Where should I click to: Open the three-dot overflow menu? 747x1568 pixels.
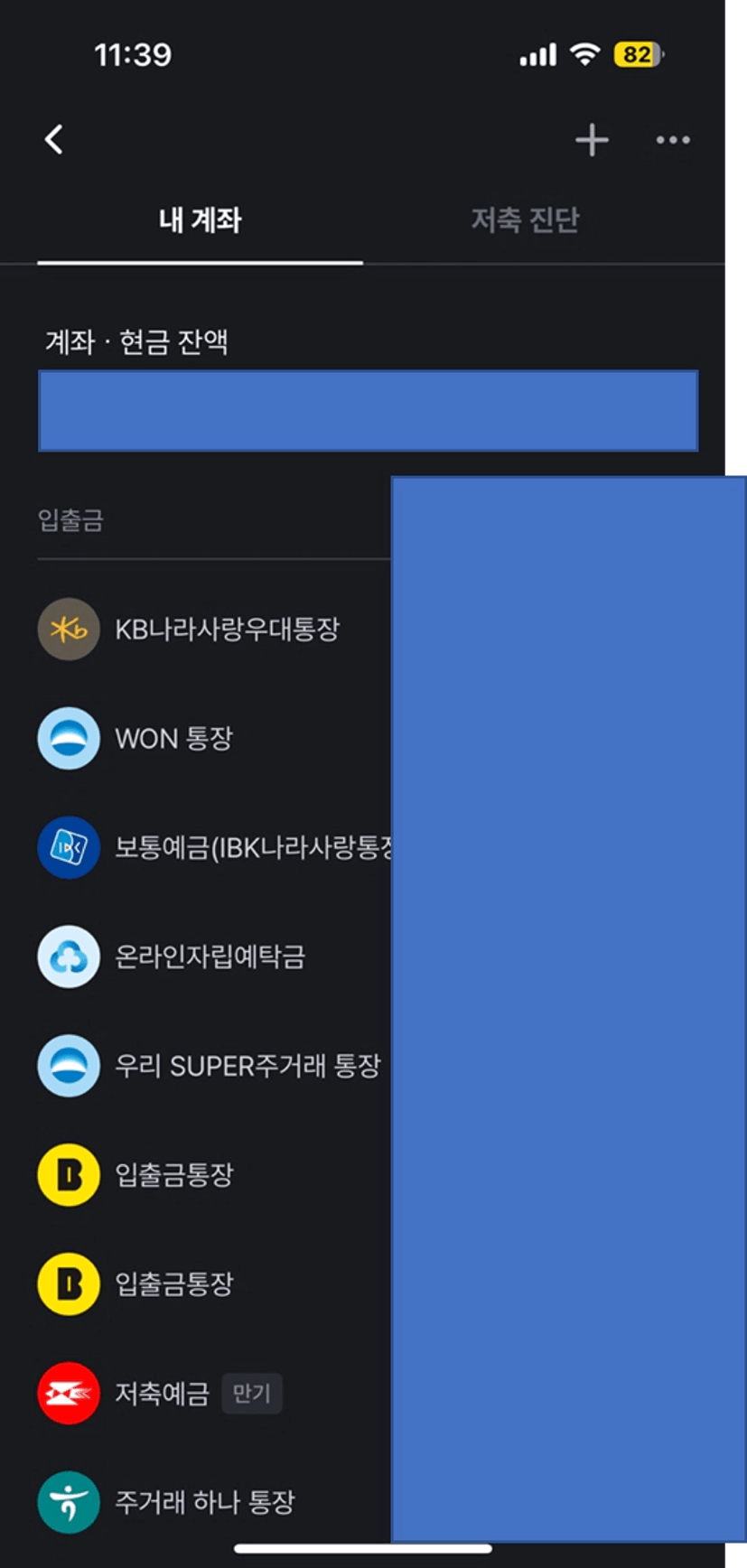pos(673,140)
